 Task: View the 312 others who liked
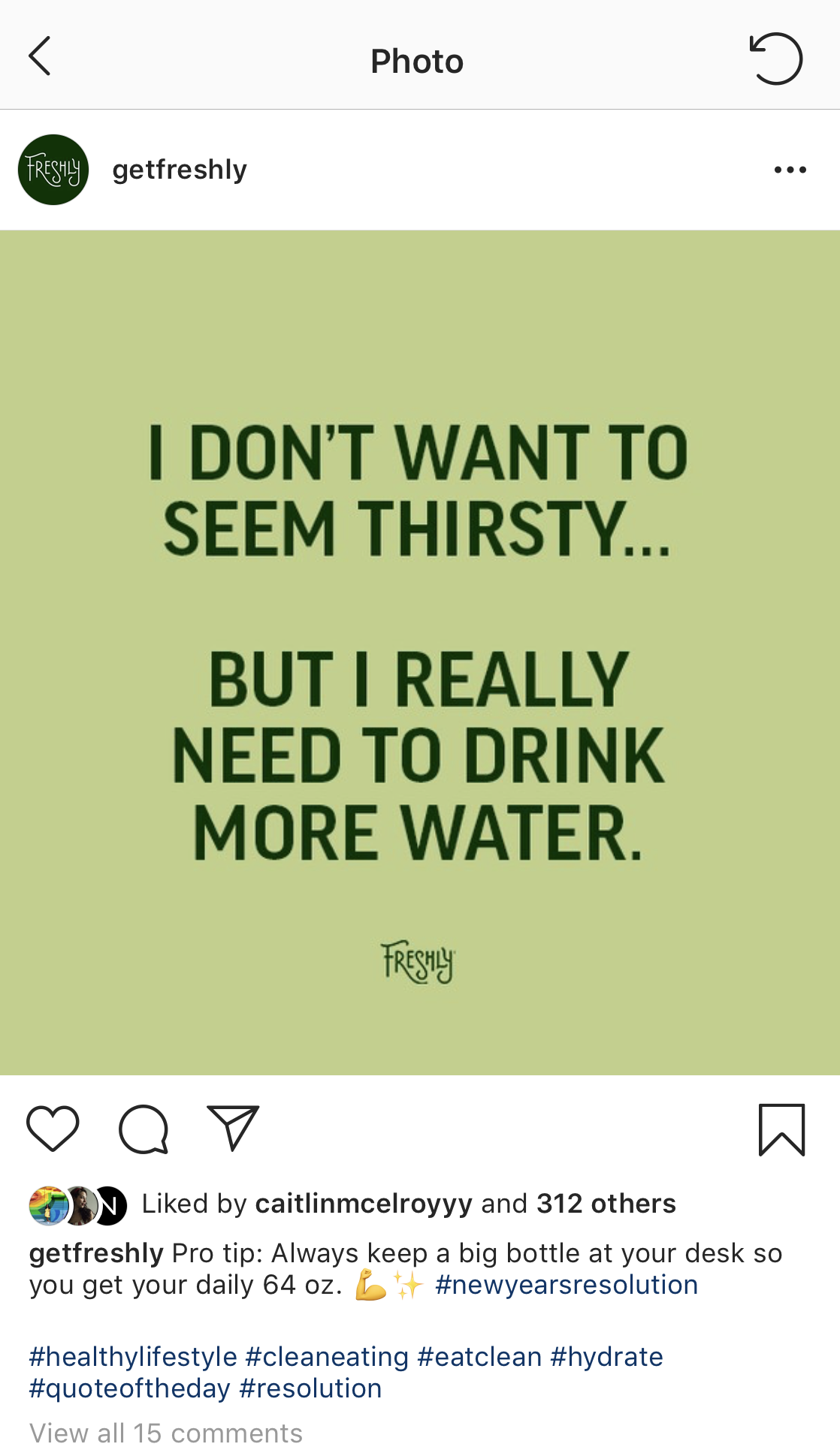pos(606,1204)
